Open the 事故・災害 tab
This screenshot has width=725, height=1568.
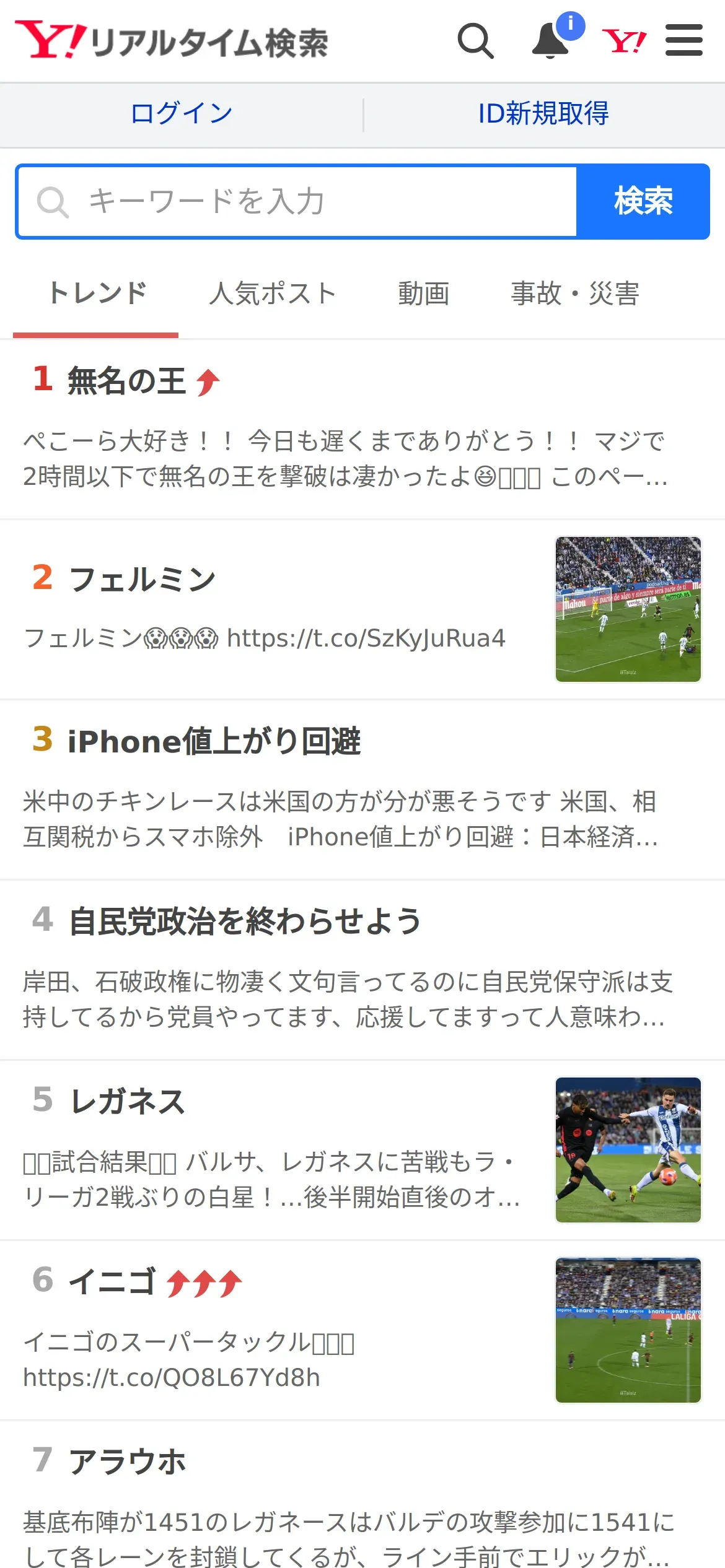point(574,294)
